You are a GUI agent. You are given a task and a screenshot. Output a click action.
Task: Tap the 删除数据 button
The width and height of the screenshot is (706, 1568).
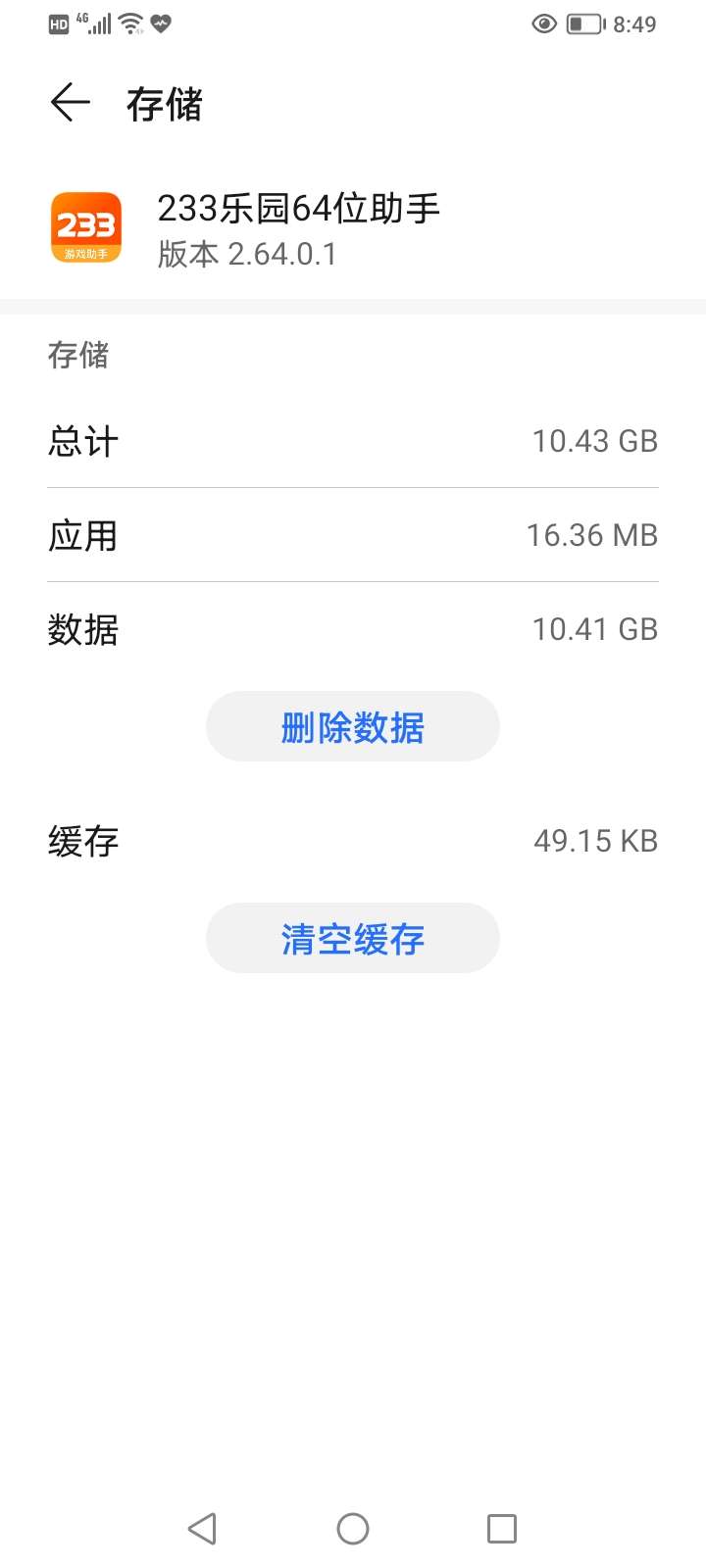[353, 727]
